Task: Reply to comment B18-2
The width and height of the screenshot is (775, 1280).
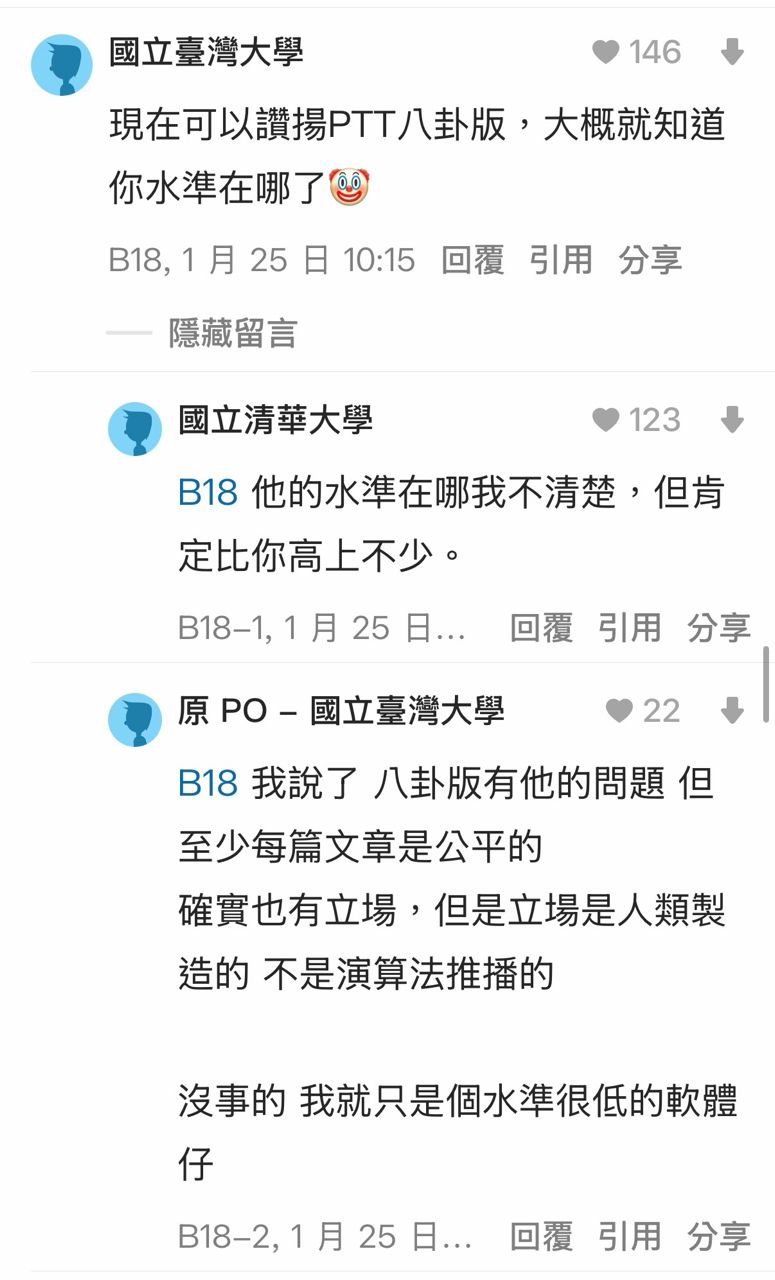Action: (541, 1236)
